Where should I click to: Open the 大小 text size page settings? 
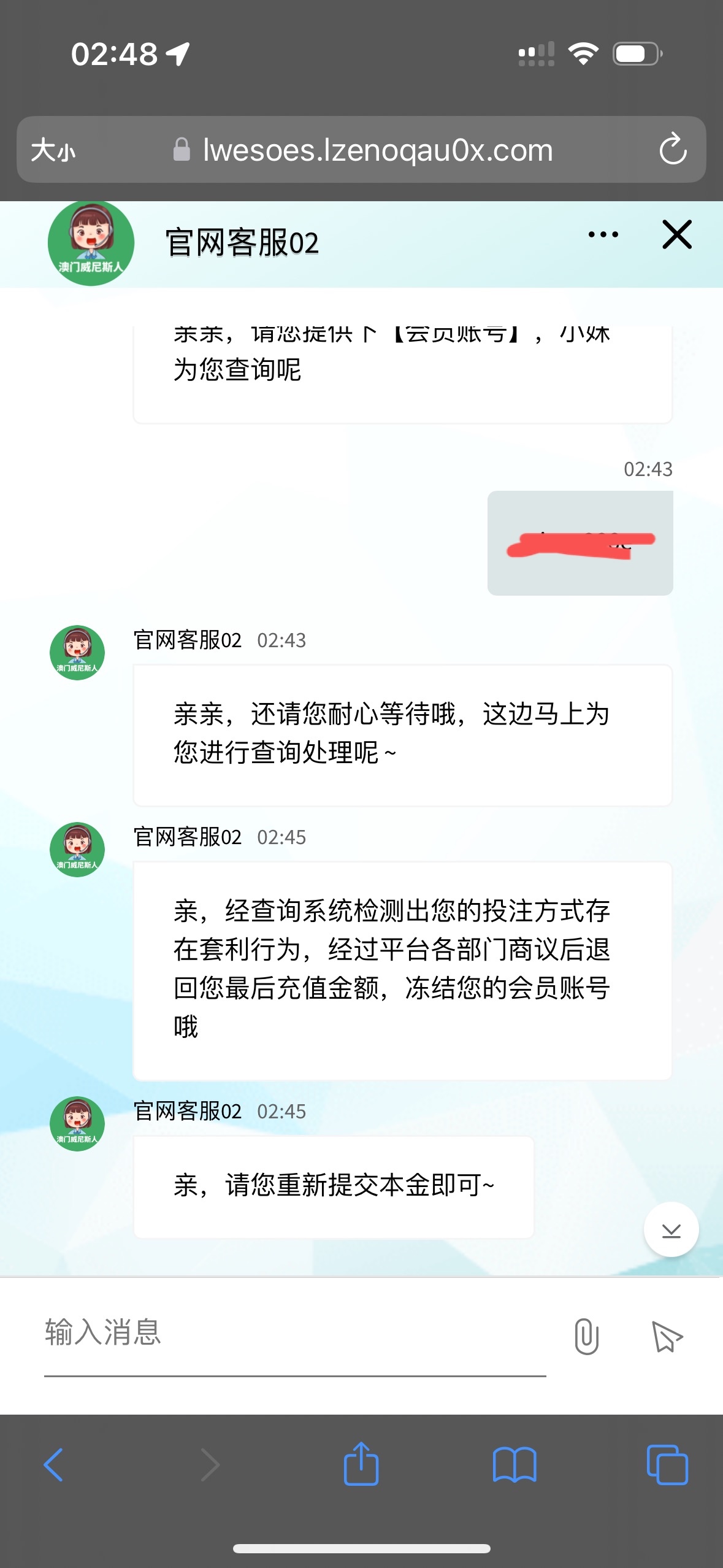coord(53,150)
